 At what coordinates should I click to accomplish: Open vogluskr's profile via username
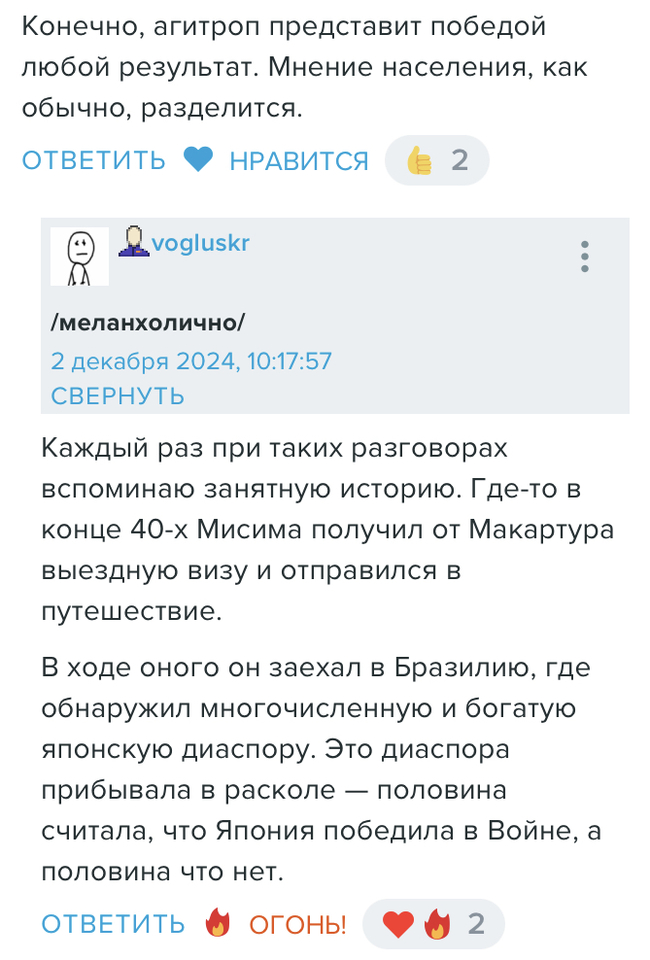tap(199, 241)
